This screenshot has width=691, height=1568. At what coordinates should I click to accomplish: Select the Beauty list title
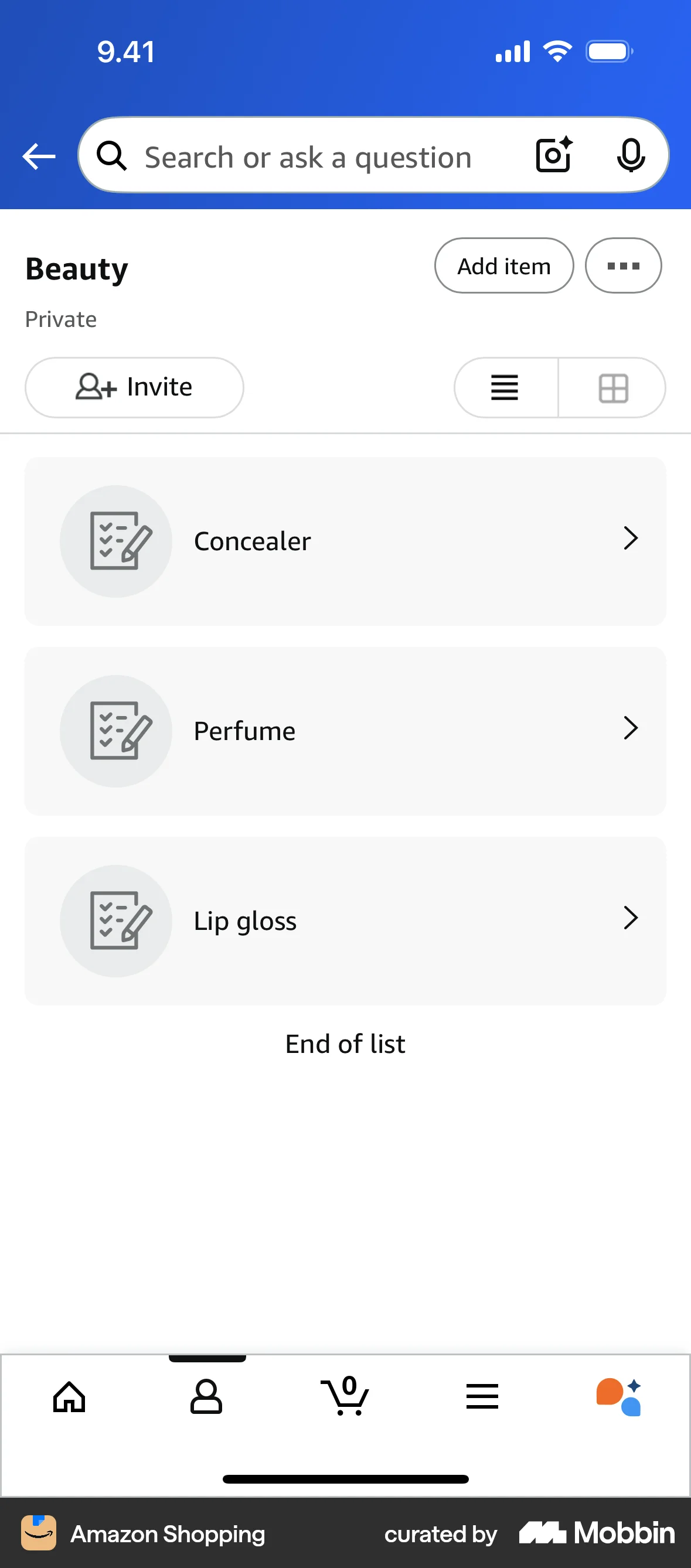pos(76,268)
